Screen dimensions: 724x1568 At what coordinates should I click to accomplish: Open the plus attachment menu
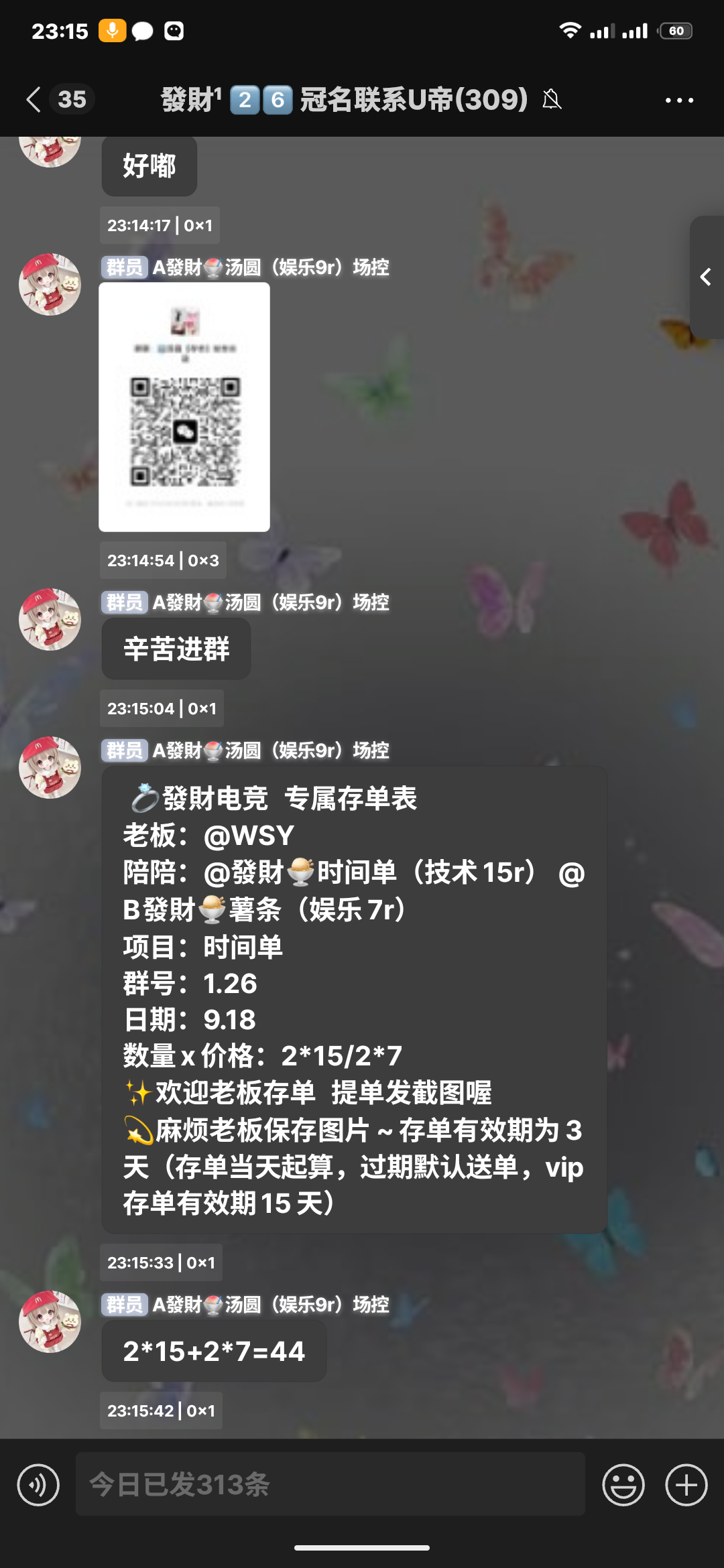[x=686, y=1485]
